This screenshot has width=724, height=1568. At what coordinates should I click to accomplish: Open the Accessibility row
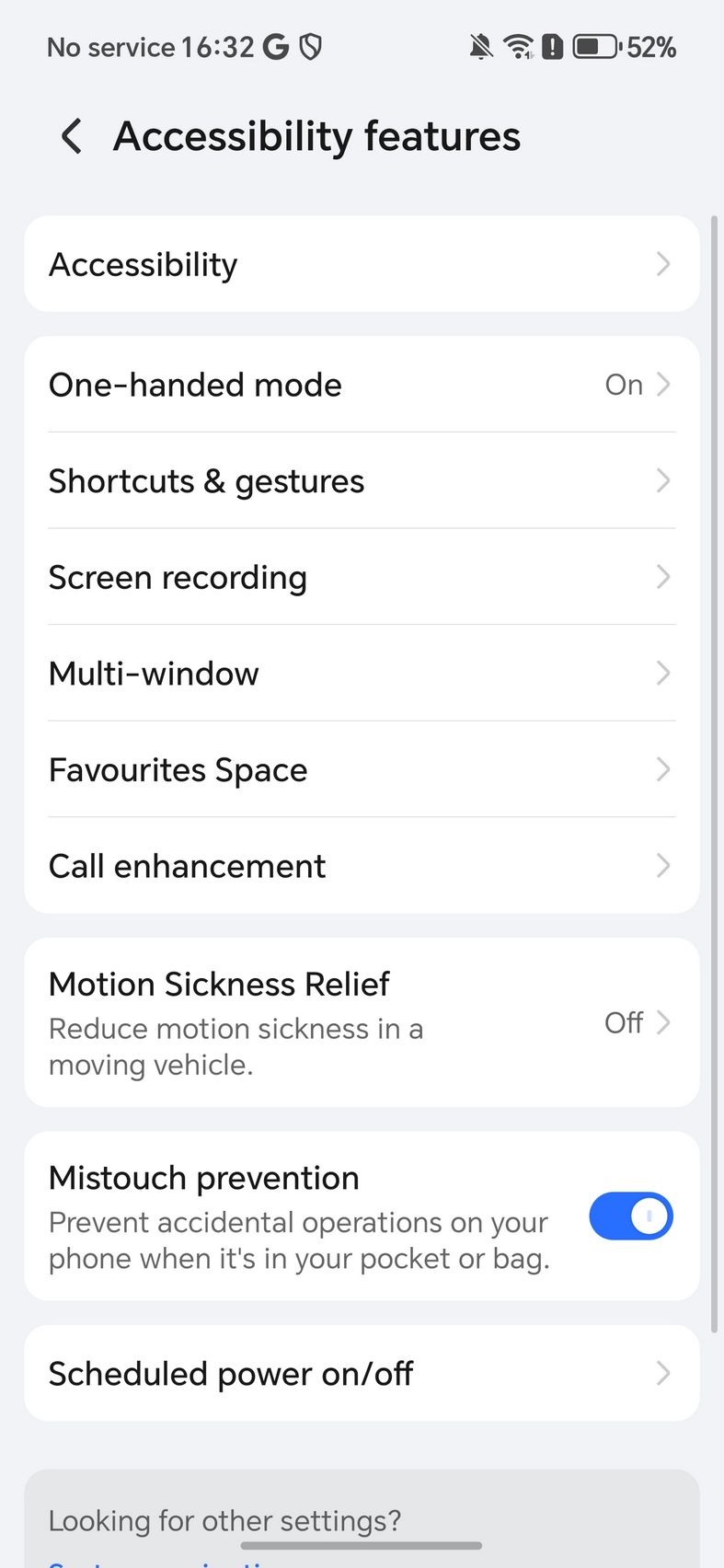coord(362,264)
